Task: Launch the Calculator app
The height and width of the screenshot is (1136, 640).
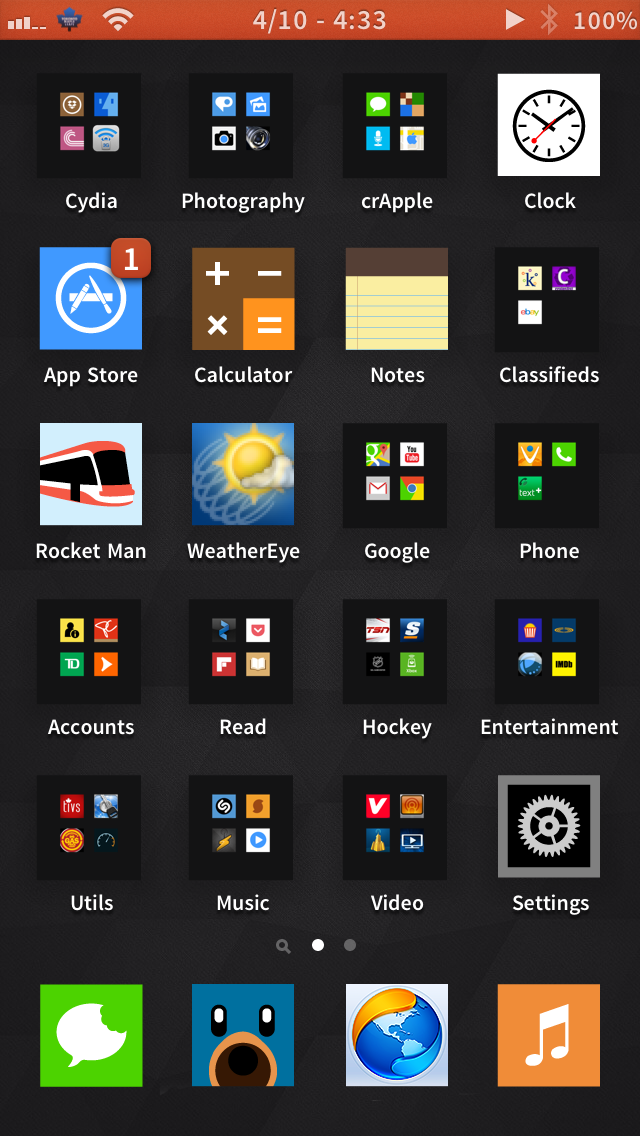Action: 242,299
